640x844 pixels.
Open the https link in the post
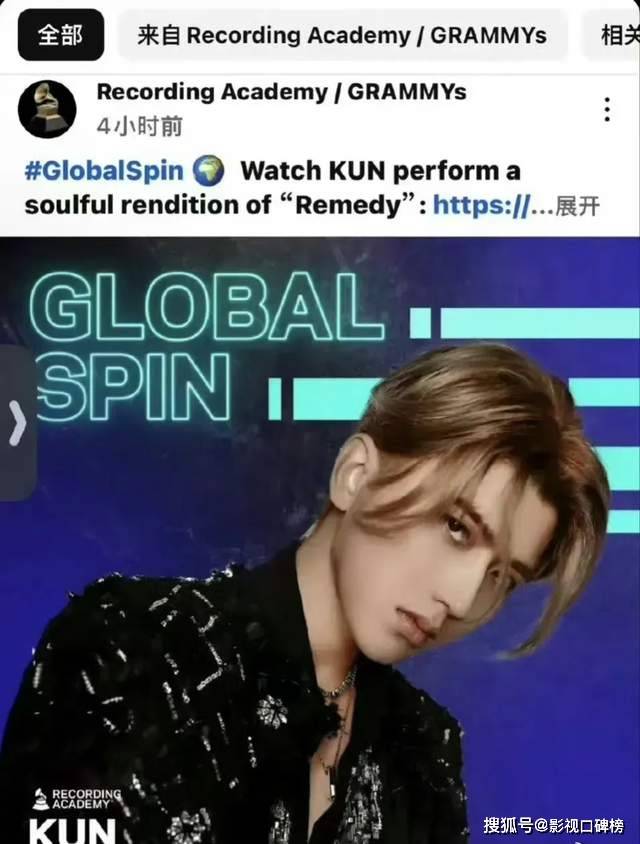click(480, 205)
